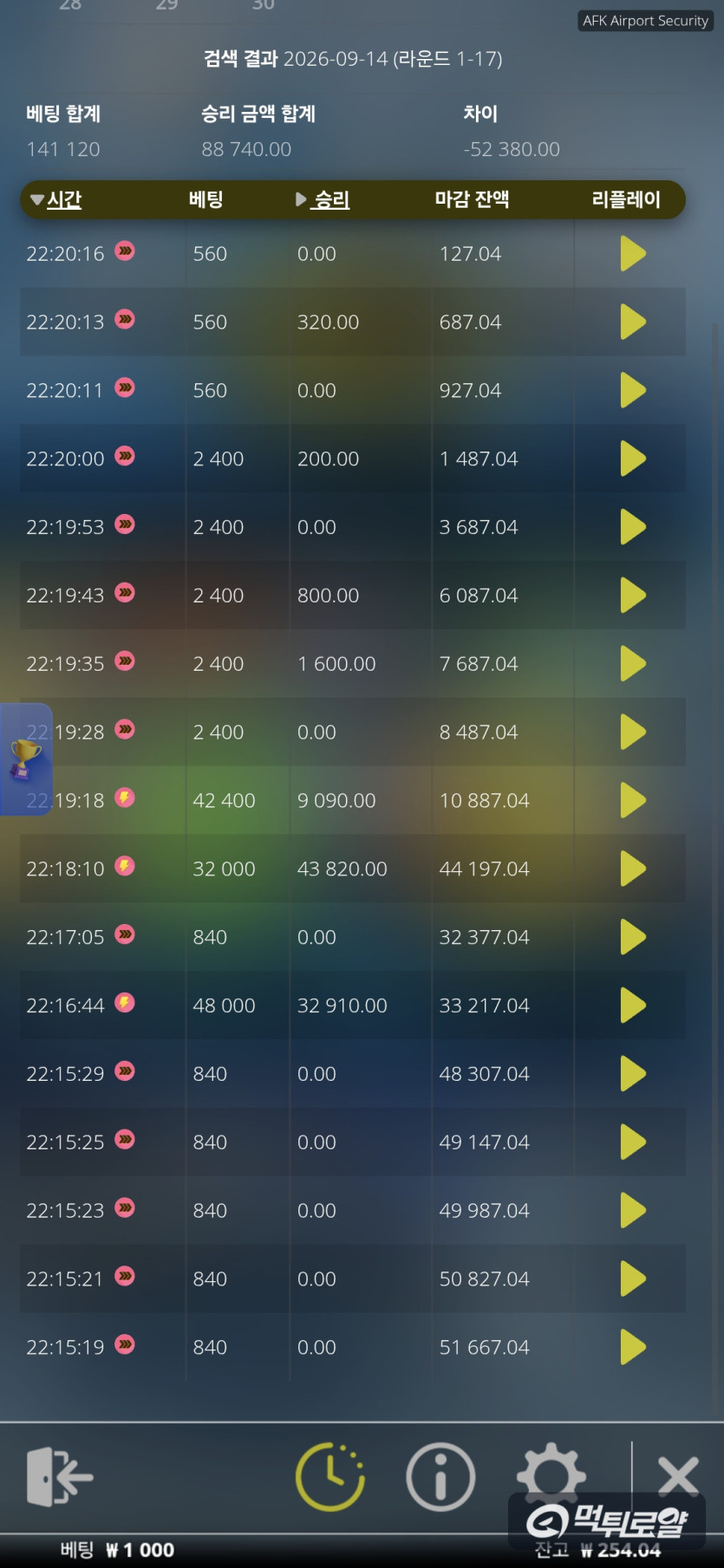Play the replay for the 22:19:43 round
This screenshot has width=724, height=1568.
coord(633,595)
